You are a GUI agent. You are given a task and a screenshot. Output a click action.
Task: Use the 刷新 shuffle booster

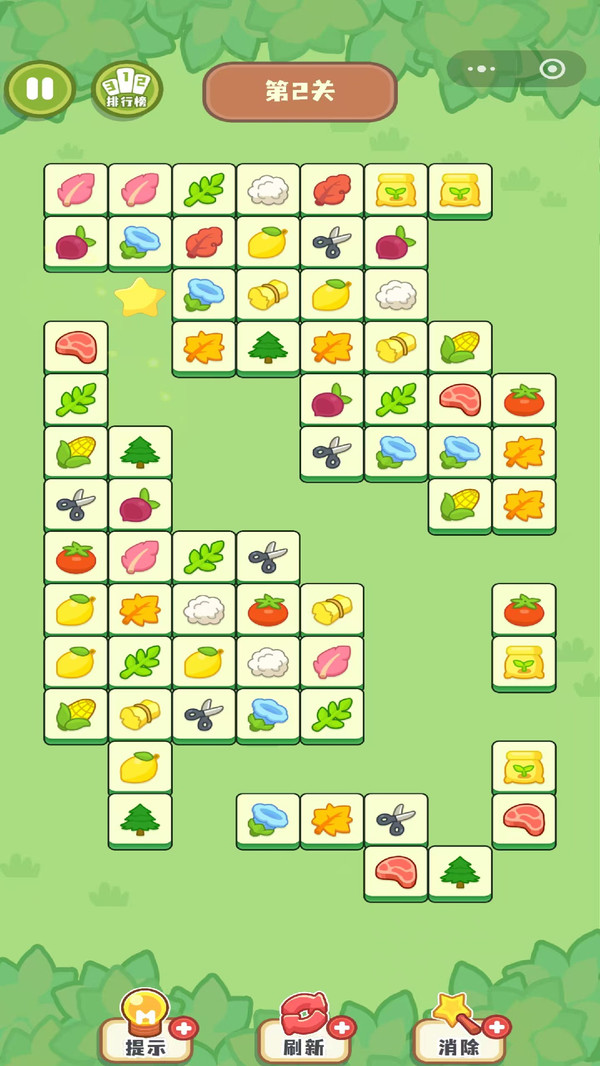click(304, 1035)
